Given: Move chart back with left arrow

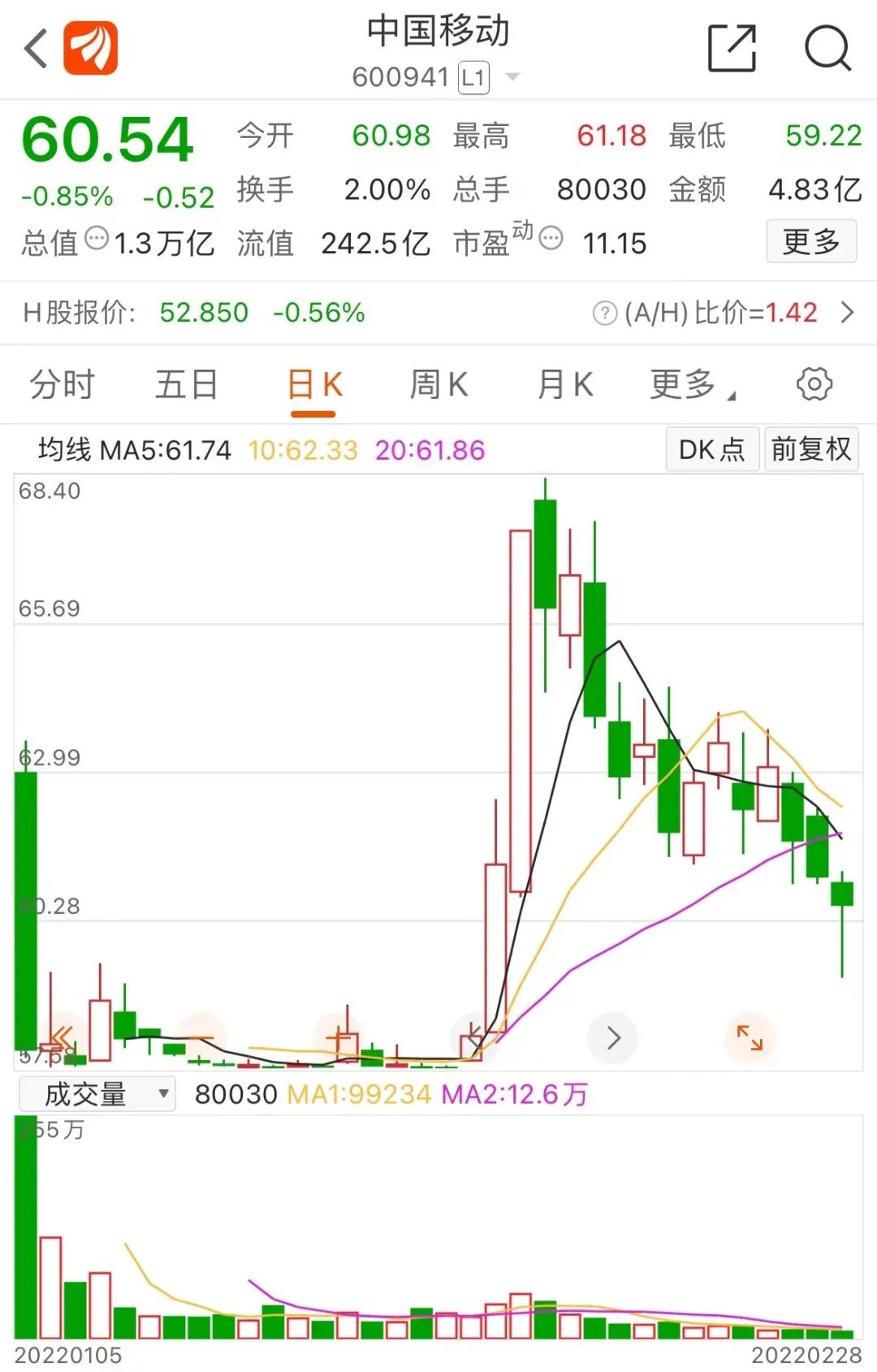Looking at the screenshot, I should pos(475,1037).
